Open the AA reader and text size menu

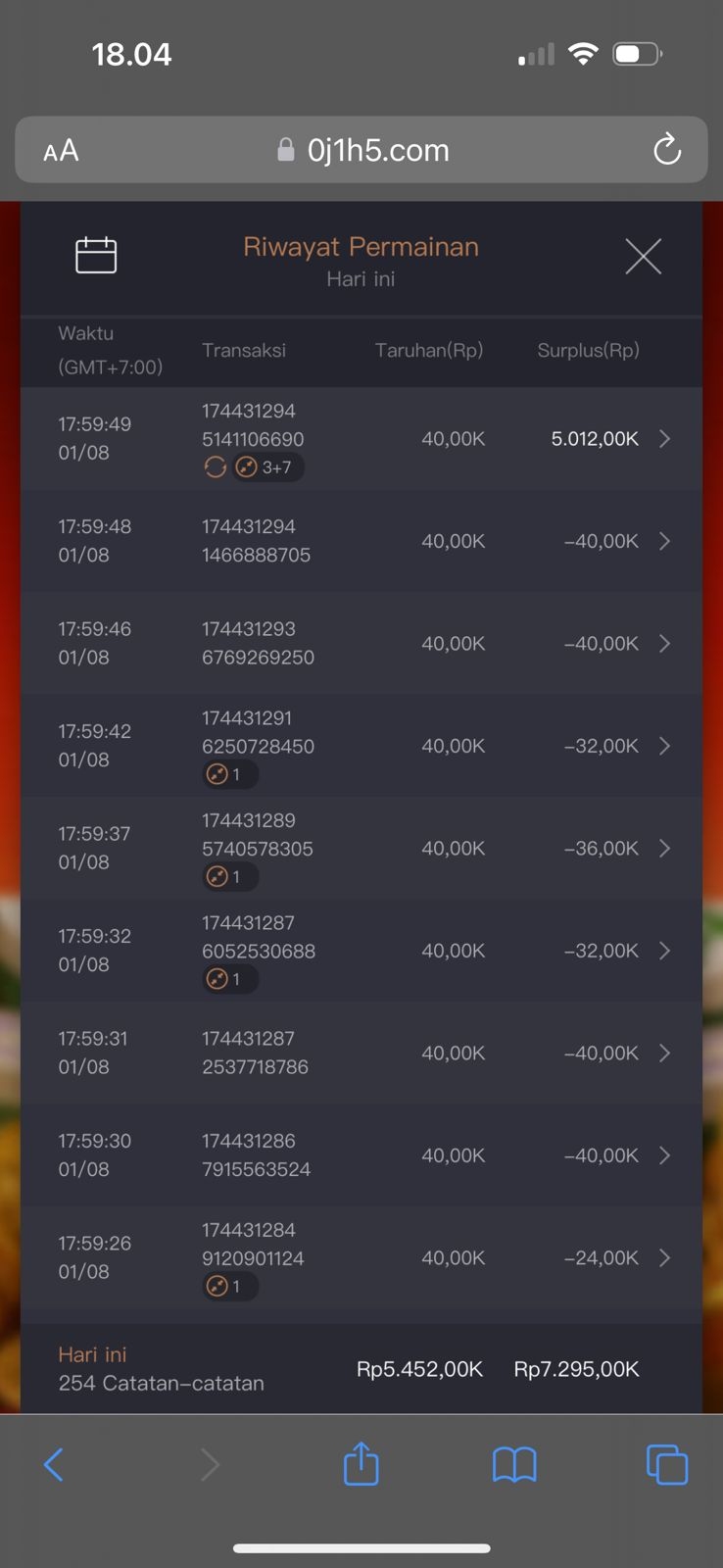[x=61, y=151]
